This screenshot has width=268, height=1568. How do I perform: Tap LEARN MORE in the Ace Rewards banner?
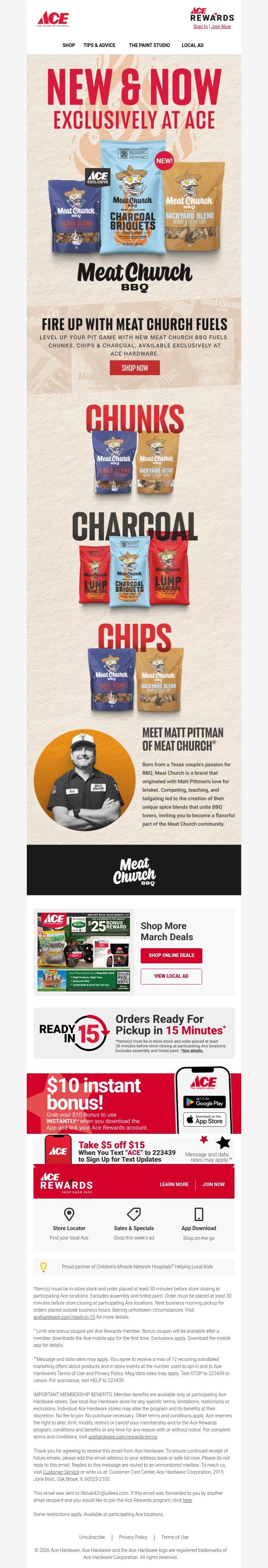tap(174, 1184)
